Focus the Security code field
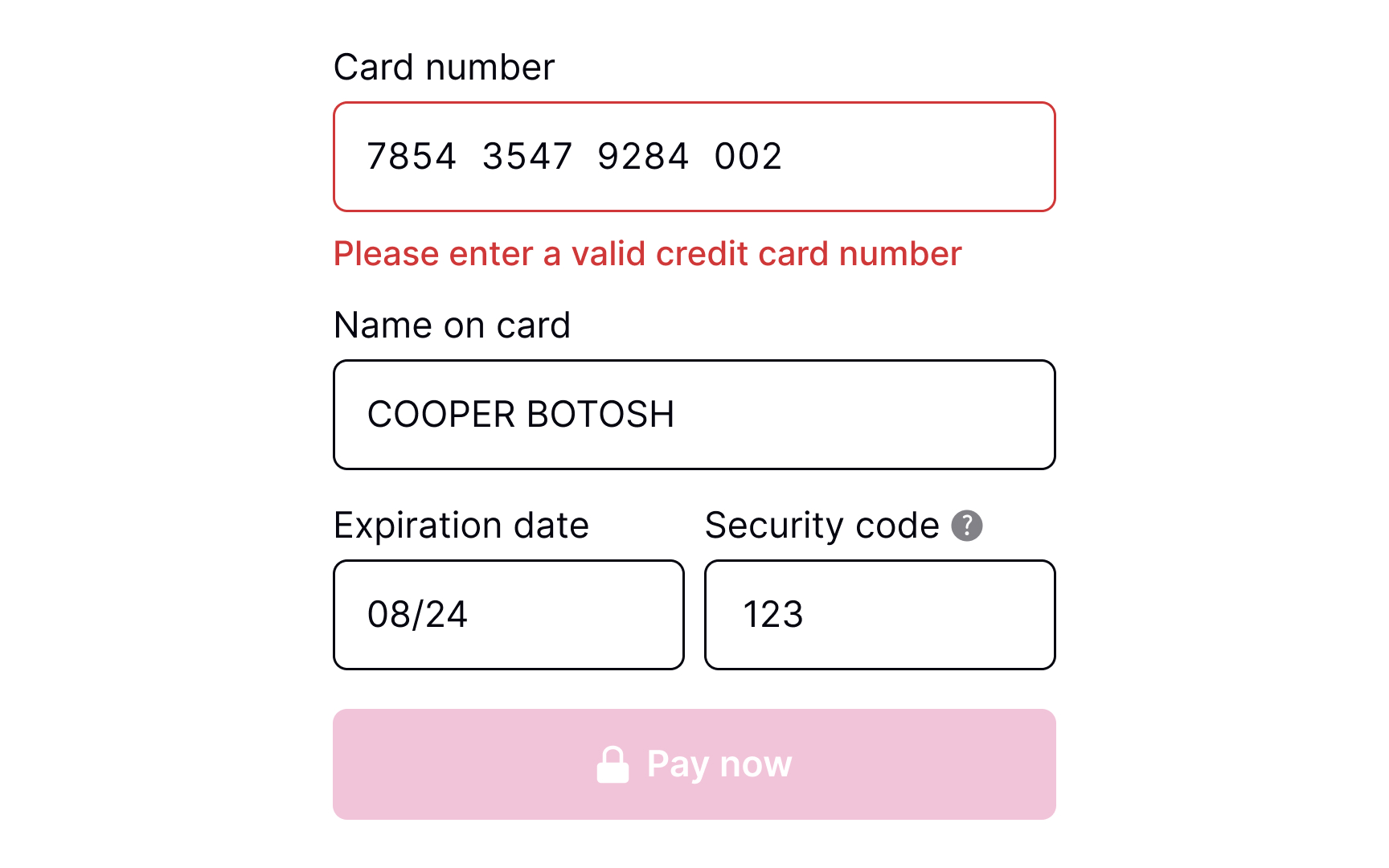 click(879, 615)
